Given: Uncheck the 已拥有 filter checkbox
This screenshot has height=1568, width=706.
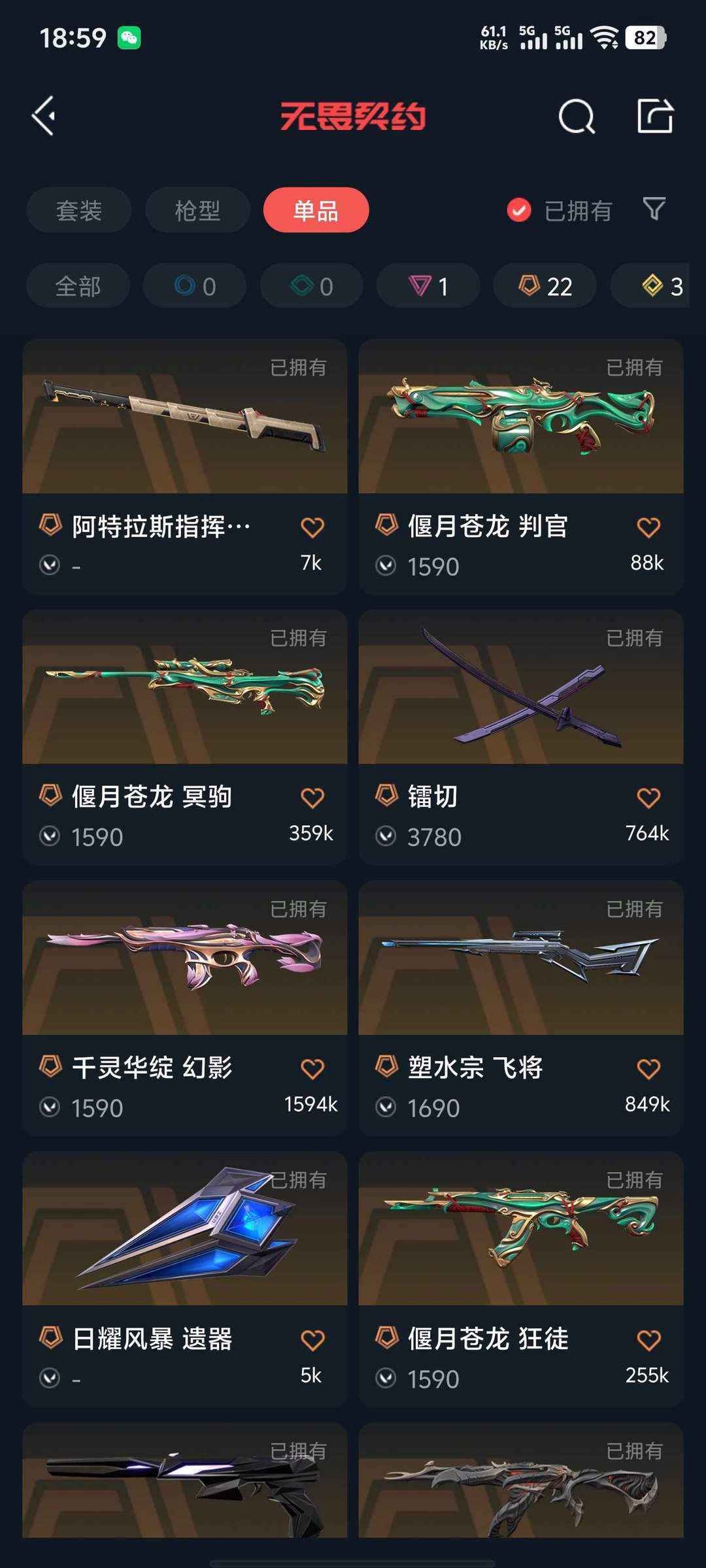Looking at the screenshot, I should [519, 210].
